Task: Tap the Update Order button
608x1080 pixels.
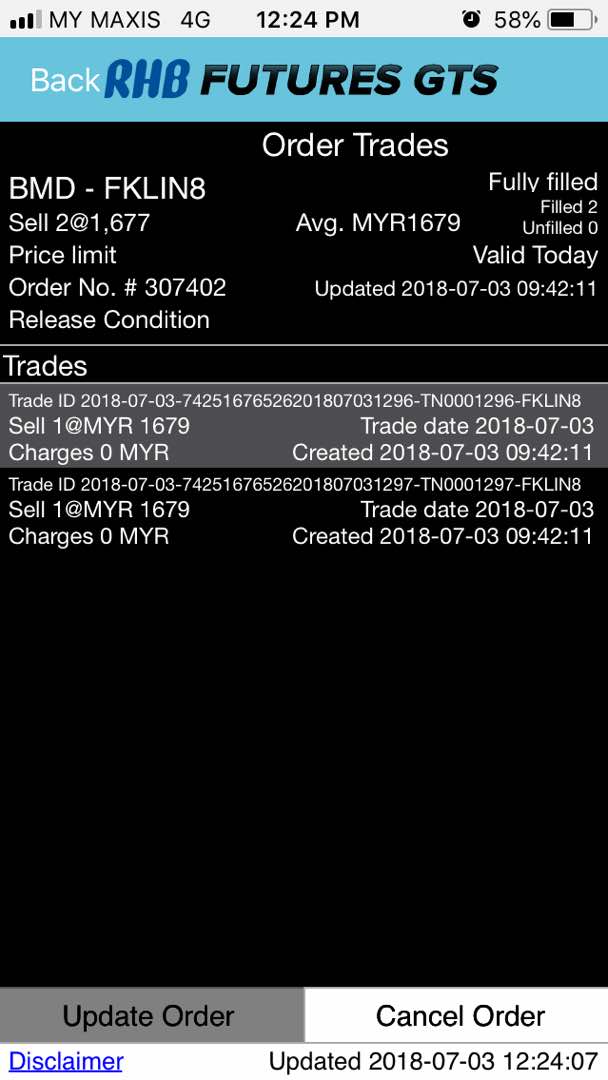Action: pos(151,1015)
